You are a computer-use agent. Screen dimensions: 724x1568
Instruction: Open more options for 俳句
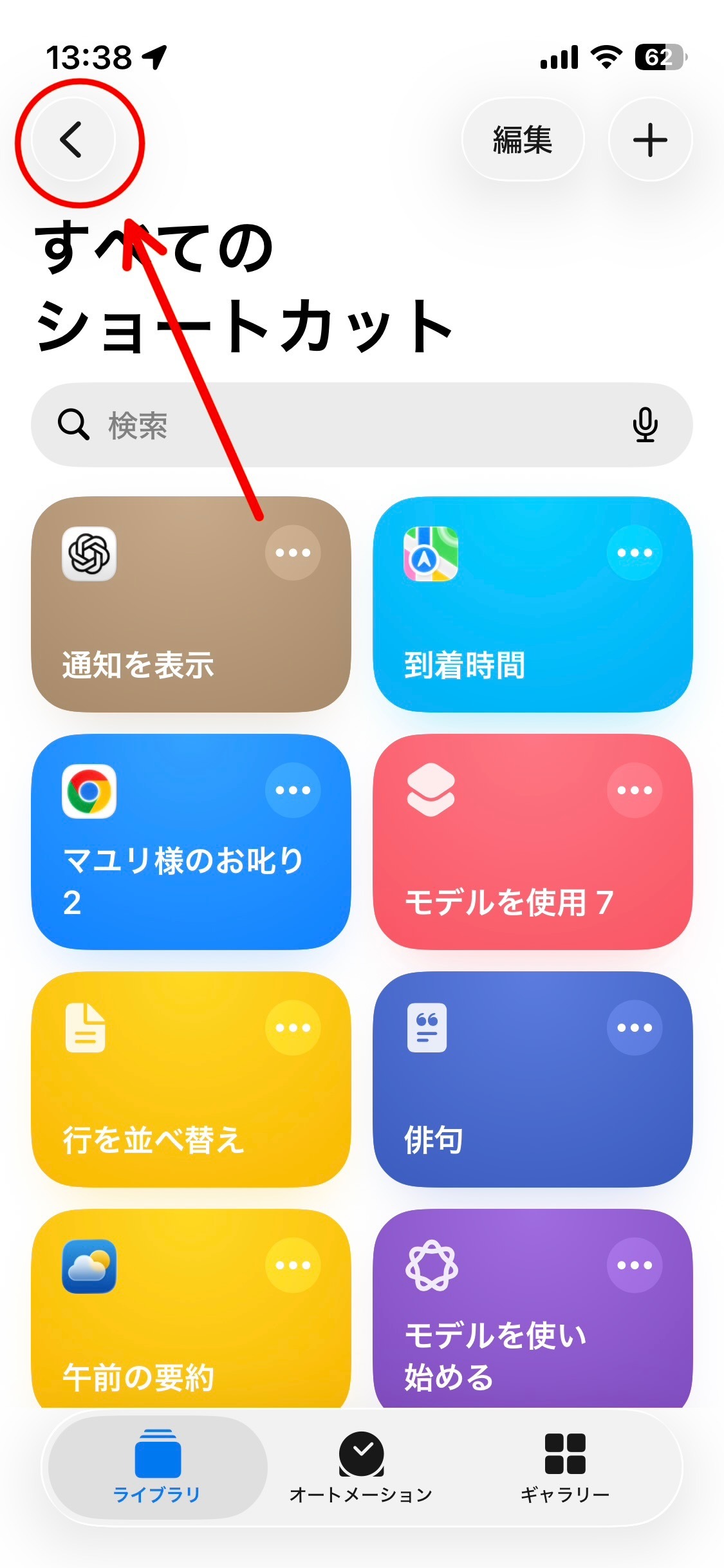click(635, 1027)
